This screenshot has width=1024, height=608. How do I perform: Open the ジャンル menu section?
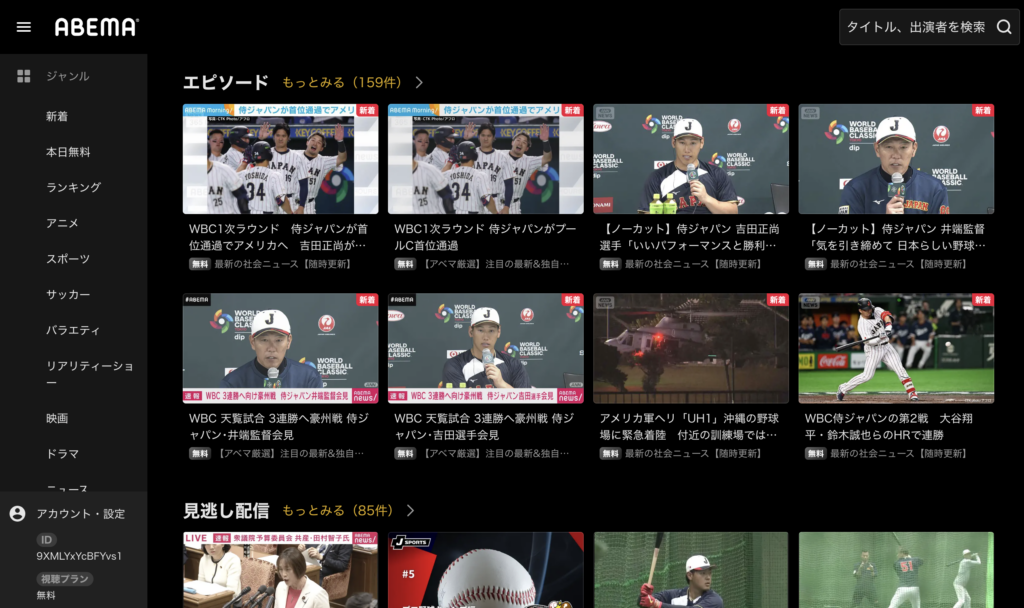click(x=67, y=76)
